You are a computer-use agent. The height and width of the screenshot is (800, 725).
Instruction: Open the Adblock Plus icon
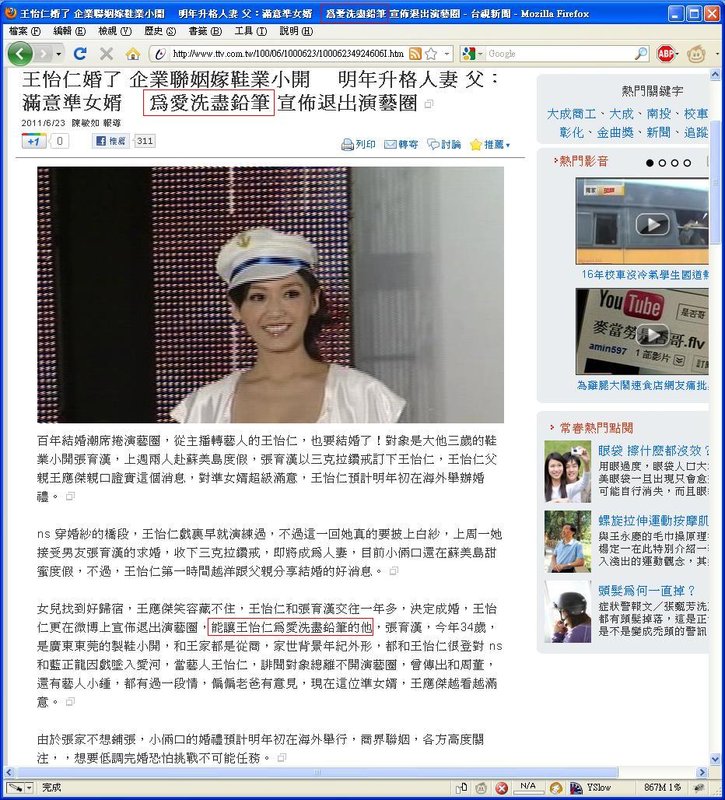667,53
